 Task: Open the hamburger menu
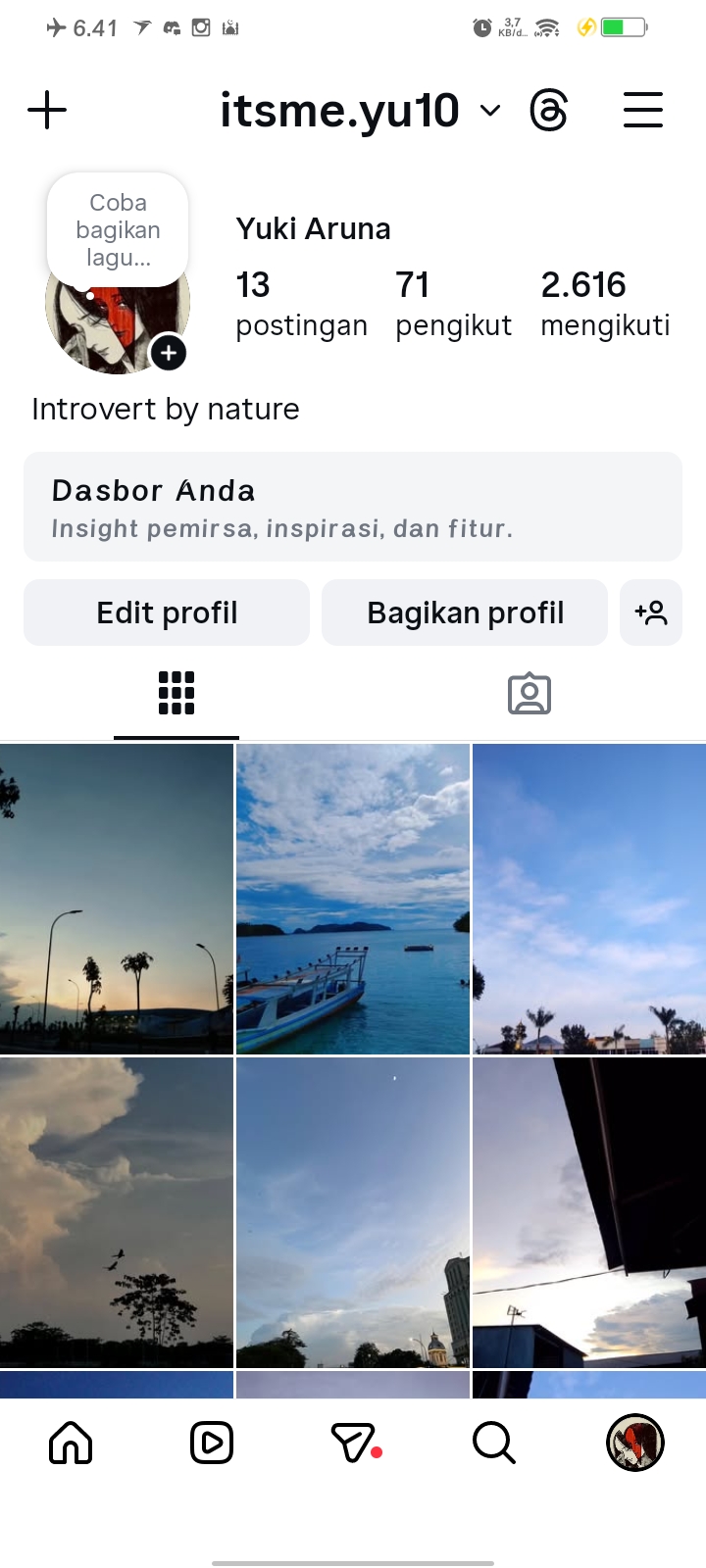[x=643, y=110]
